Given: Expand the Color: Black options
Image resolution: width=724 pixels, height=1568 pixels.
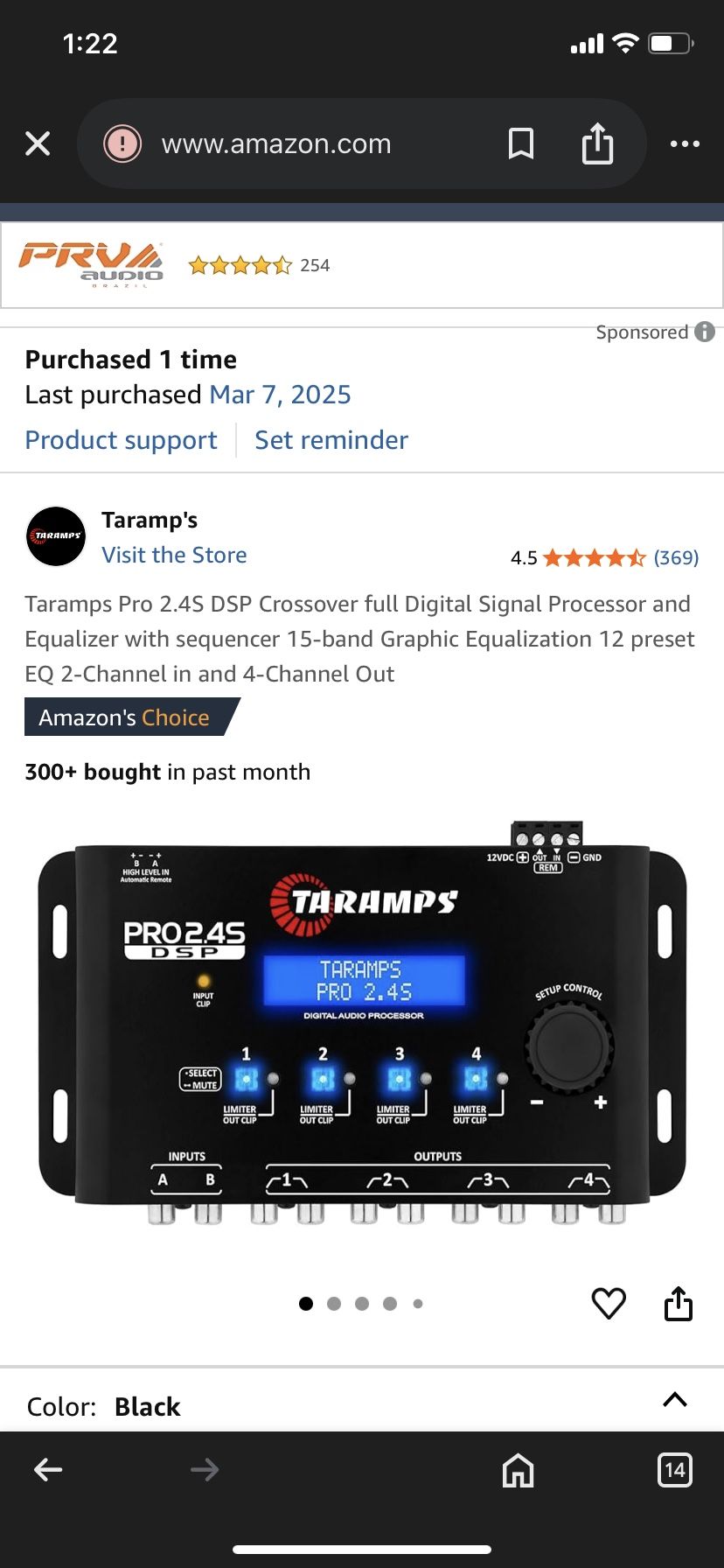Looking at the screenshot, I should pos(674,1400).
